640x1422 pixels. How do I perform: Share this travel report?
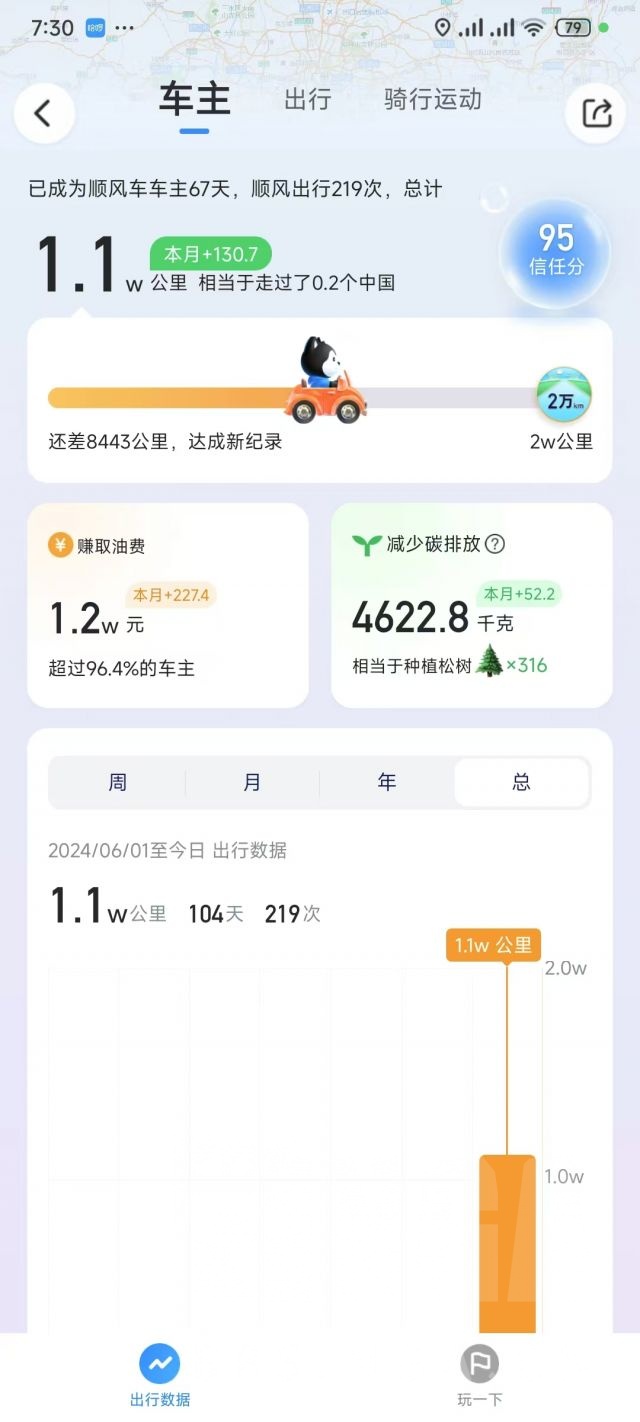596,113
